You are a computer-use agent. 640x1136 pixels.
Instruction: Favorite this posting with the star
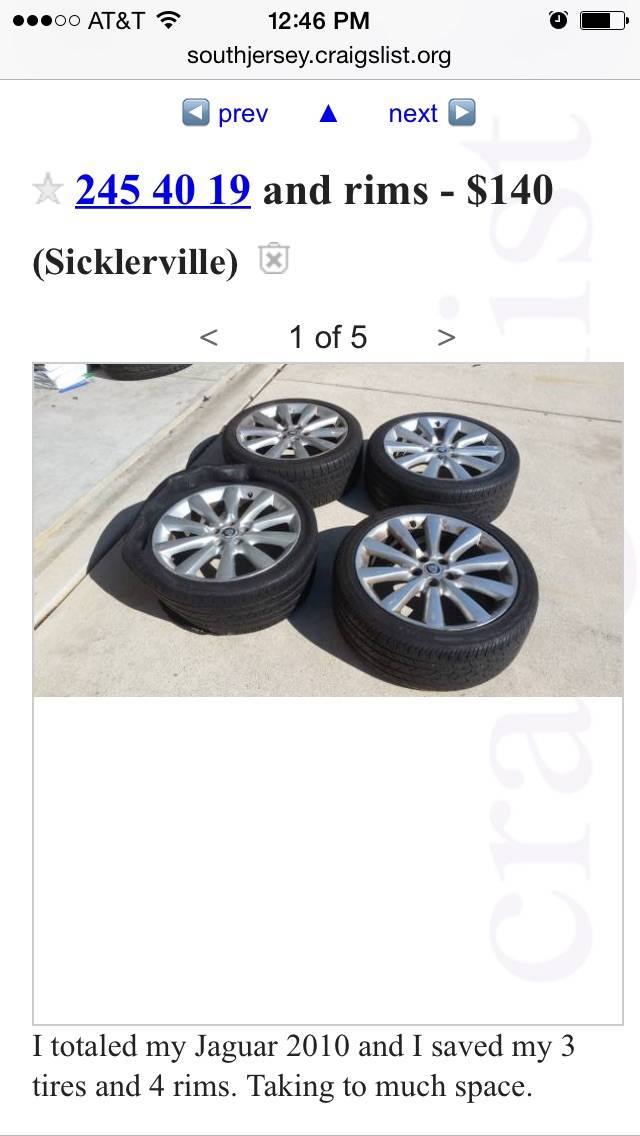[48, 189]
